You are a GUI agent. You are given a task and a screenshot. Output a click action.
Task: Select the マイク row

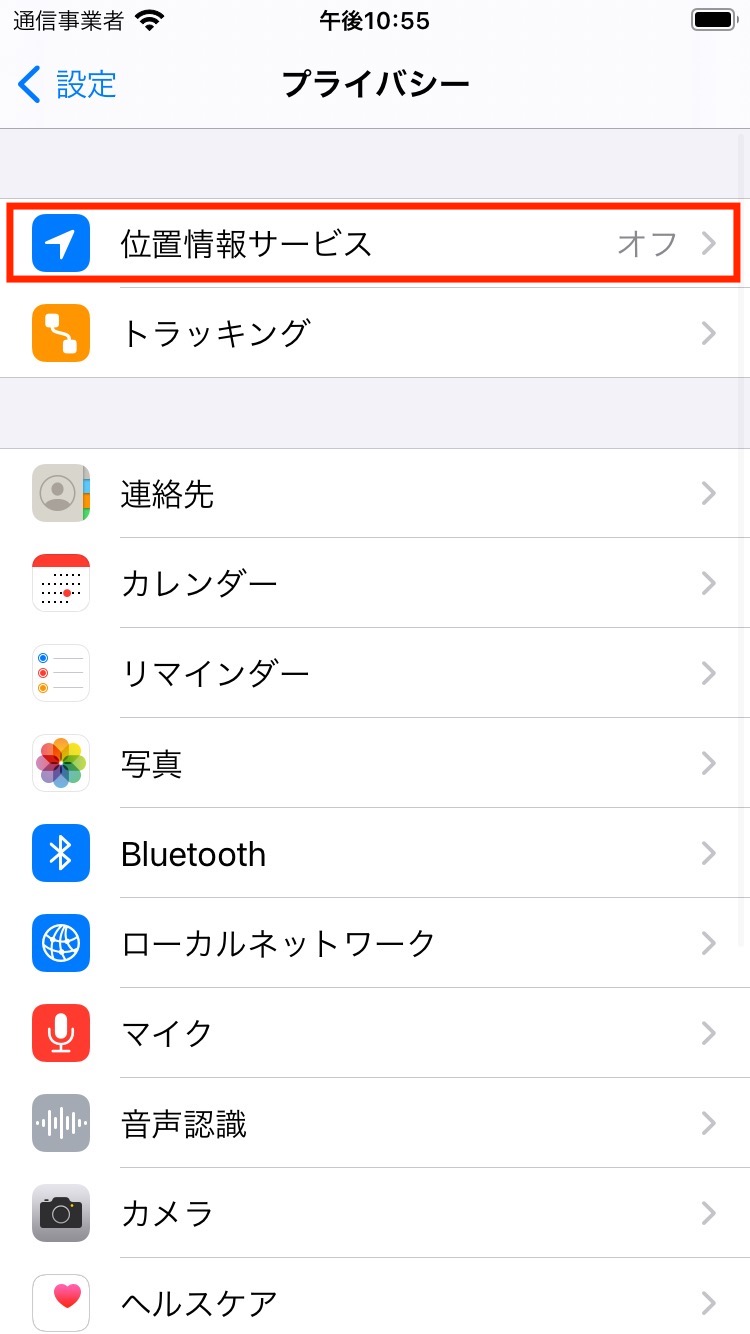[374, 1033]
